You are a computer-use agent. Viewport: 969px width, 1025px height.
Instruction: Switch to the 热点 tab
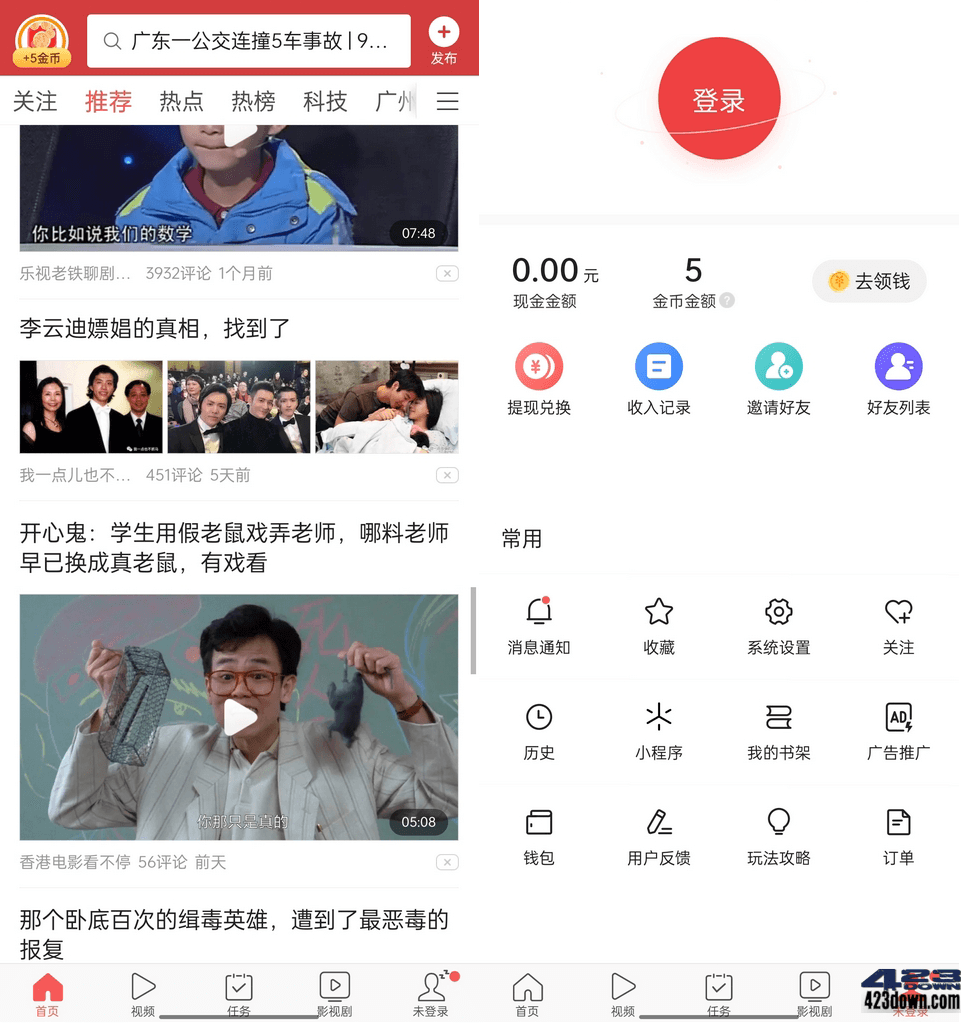181,101
